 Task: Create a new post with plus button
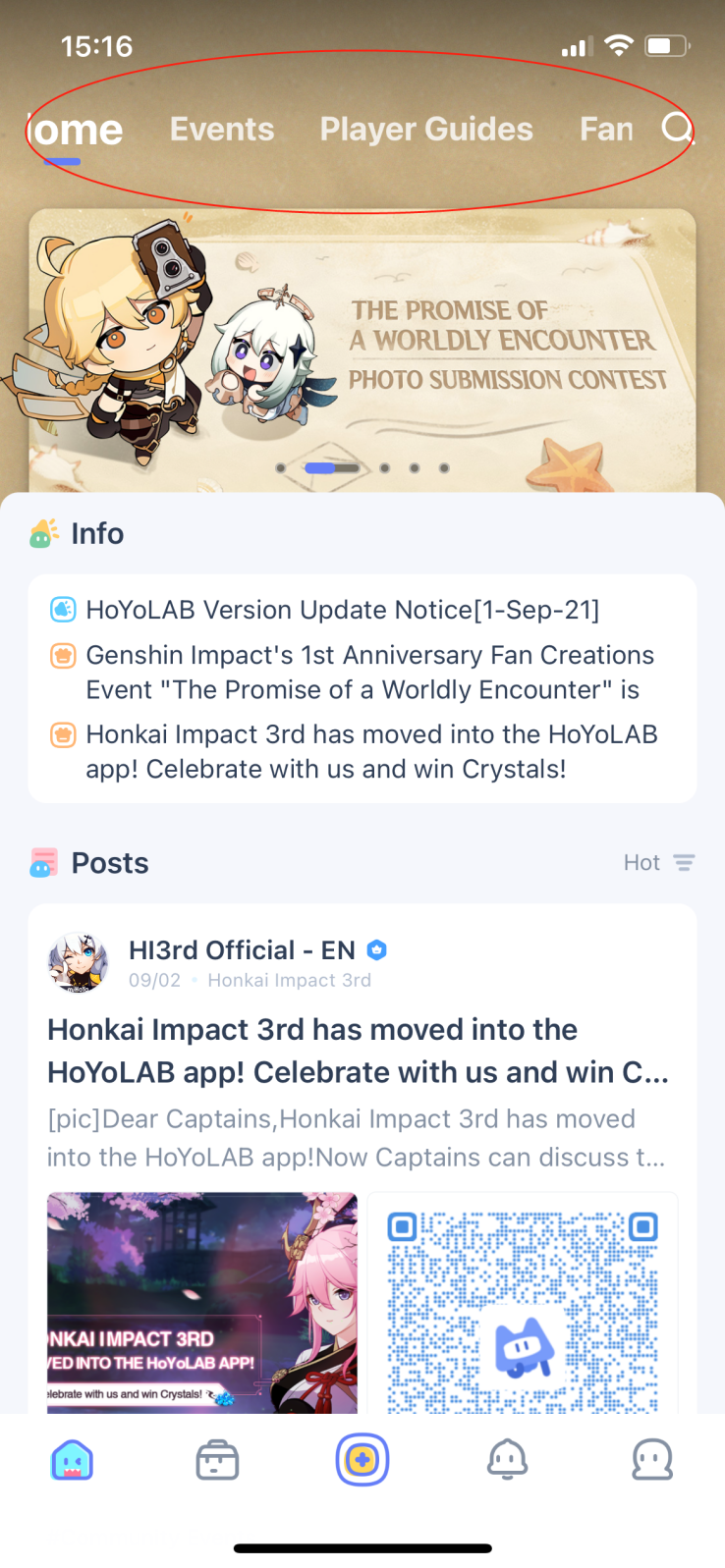362,1460
